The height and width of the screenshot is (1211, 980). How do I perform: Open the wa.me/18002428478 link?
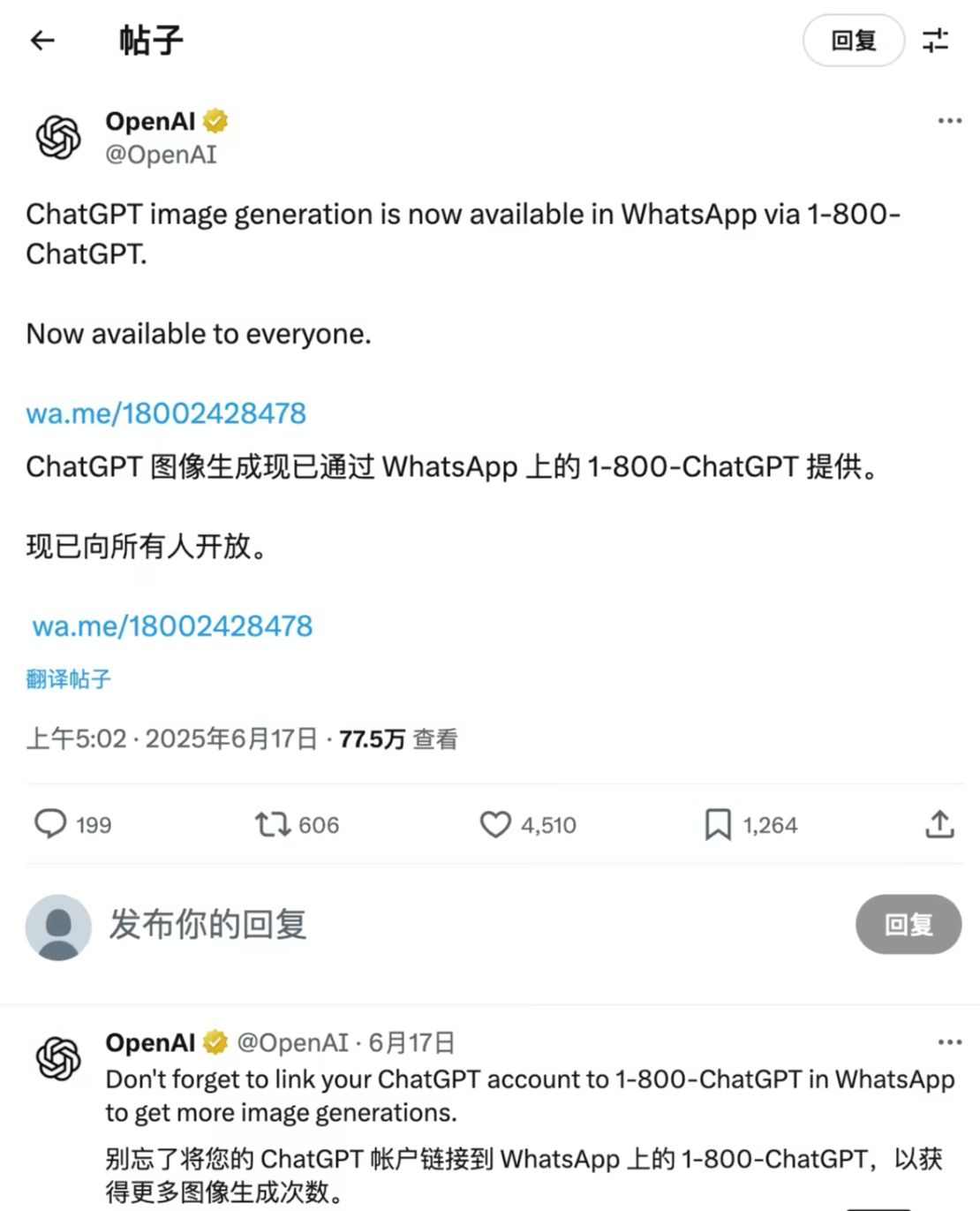[166, 412]
